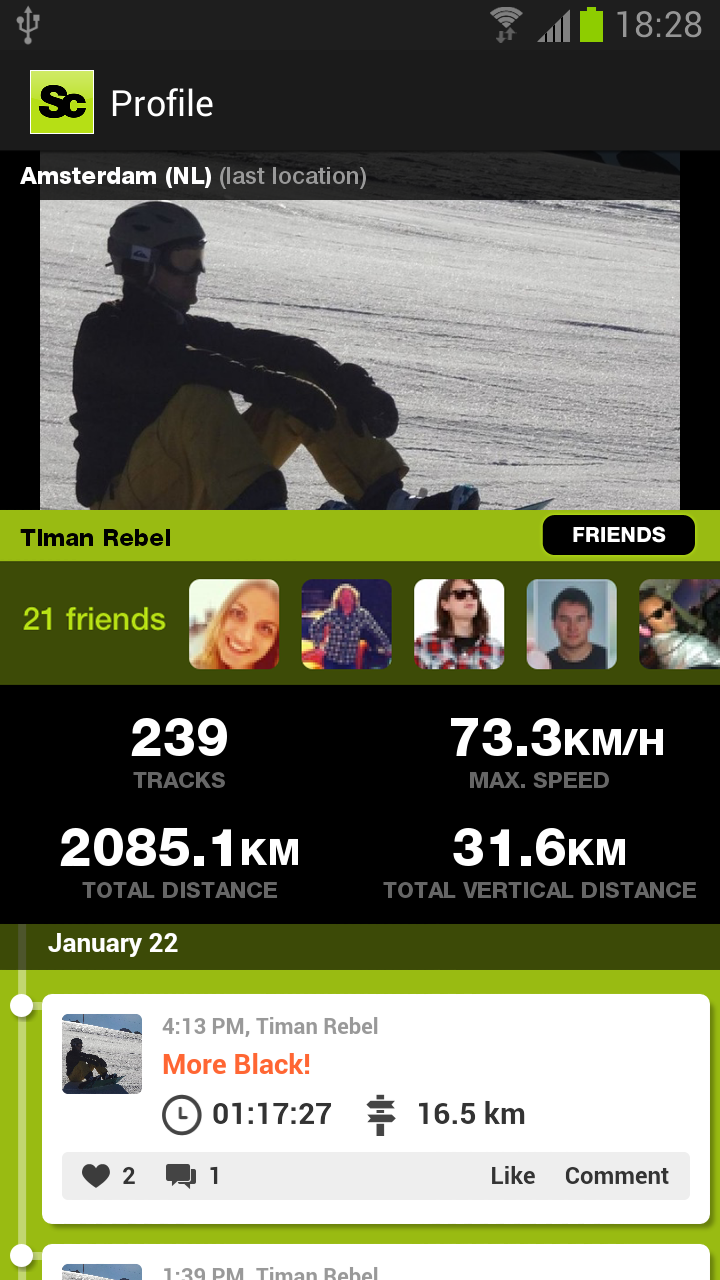Select the first friend's avatar
Screen dimensions: 720x1280
click(233, 623)
